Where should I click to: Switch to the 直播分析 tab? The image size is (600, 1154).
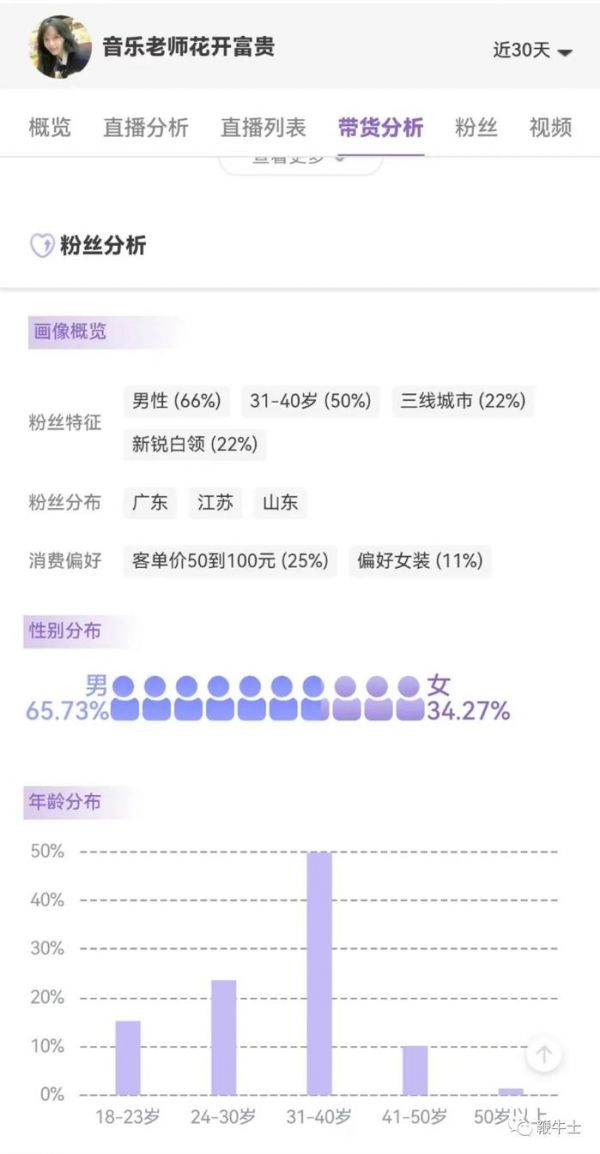click(146, 127)
